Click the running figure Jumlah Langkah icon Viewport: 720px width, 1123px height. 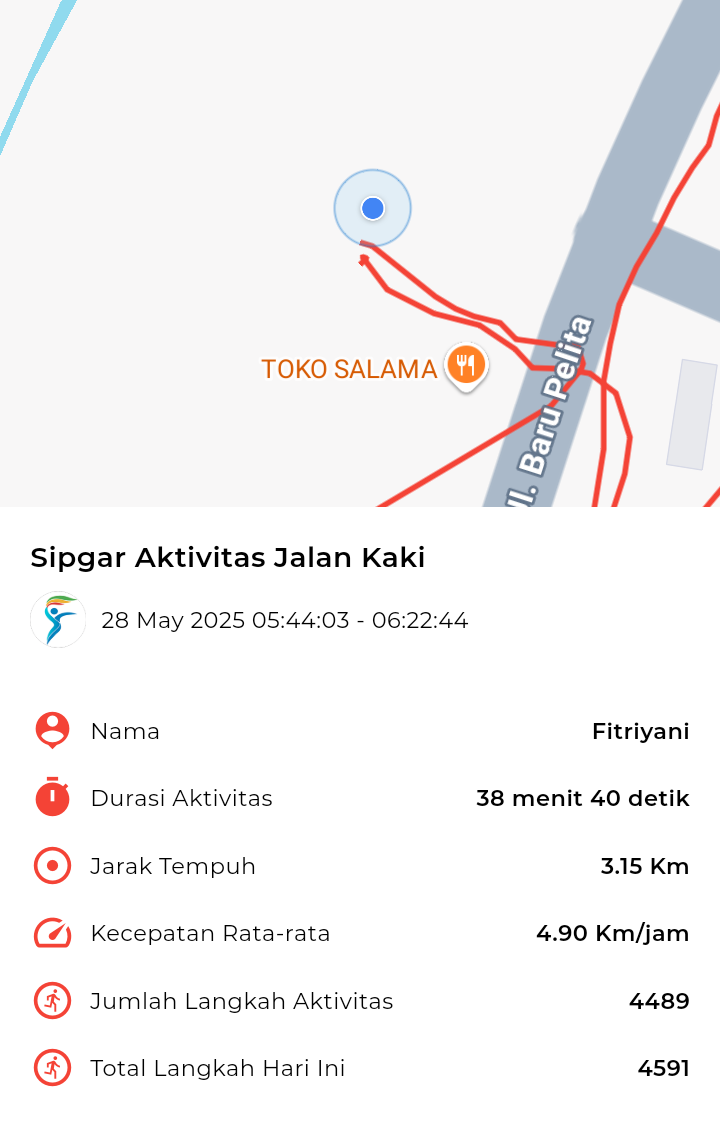51,1001
